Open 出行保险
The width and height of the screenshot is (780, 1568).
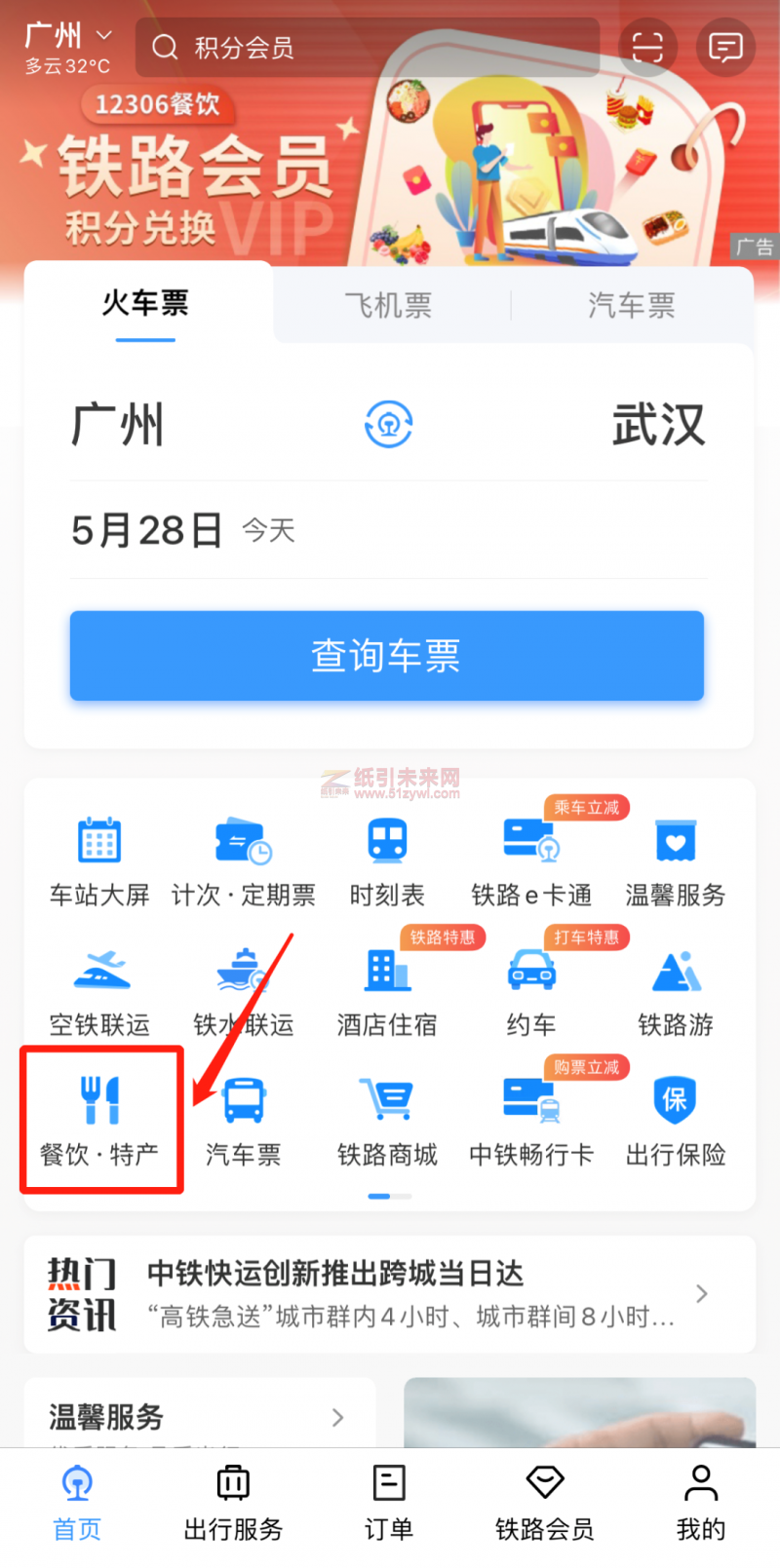[675, 1120]
